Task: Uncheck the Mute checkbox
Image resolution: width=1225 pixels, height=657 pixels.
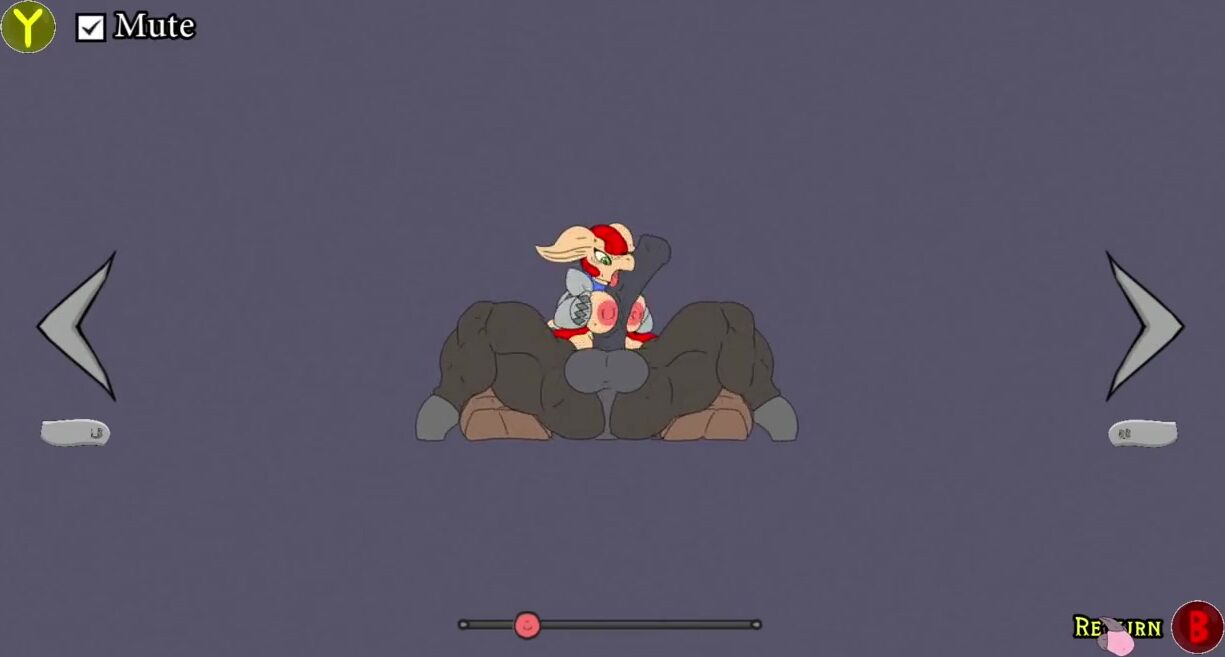Action: click(91, 28)
